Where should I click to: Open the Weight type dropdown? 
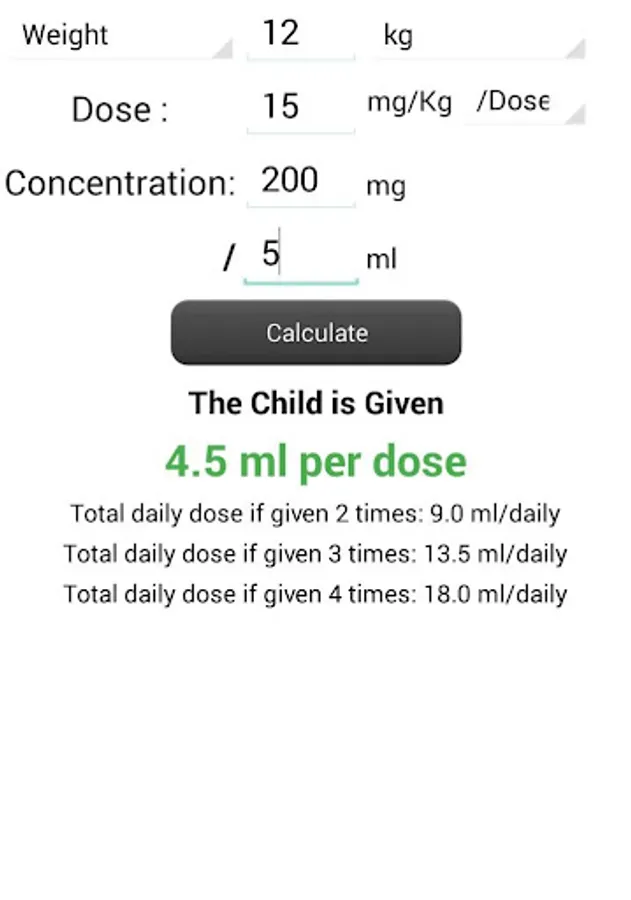point(118,36)
